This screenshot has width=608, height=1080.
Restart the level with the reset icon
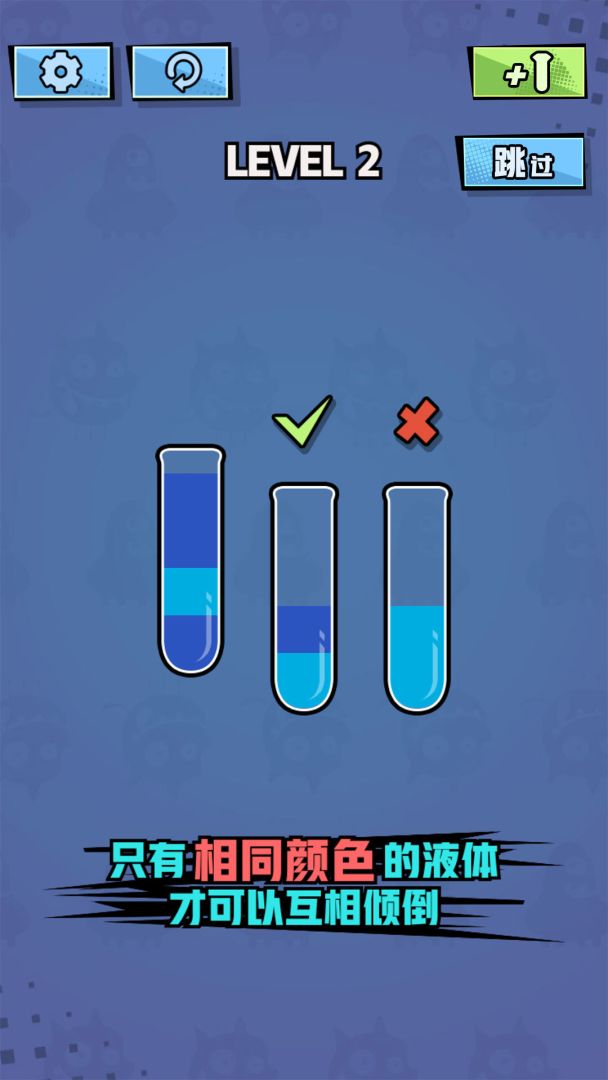(181, 72)
